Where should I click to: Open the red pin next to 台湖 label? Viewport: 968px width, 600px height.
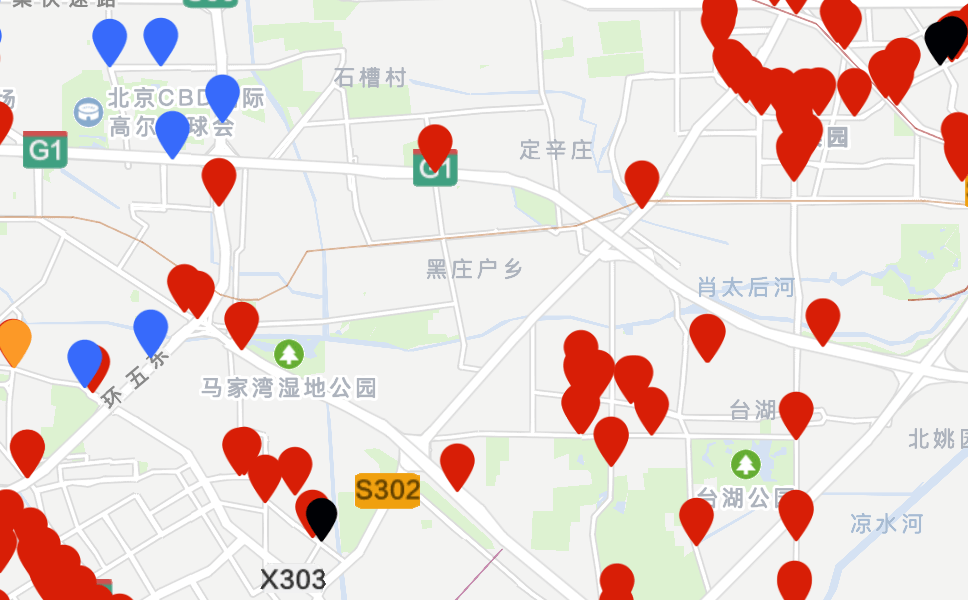(x=796, y=411)
